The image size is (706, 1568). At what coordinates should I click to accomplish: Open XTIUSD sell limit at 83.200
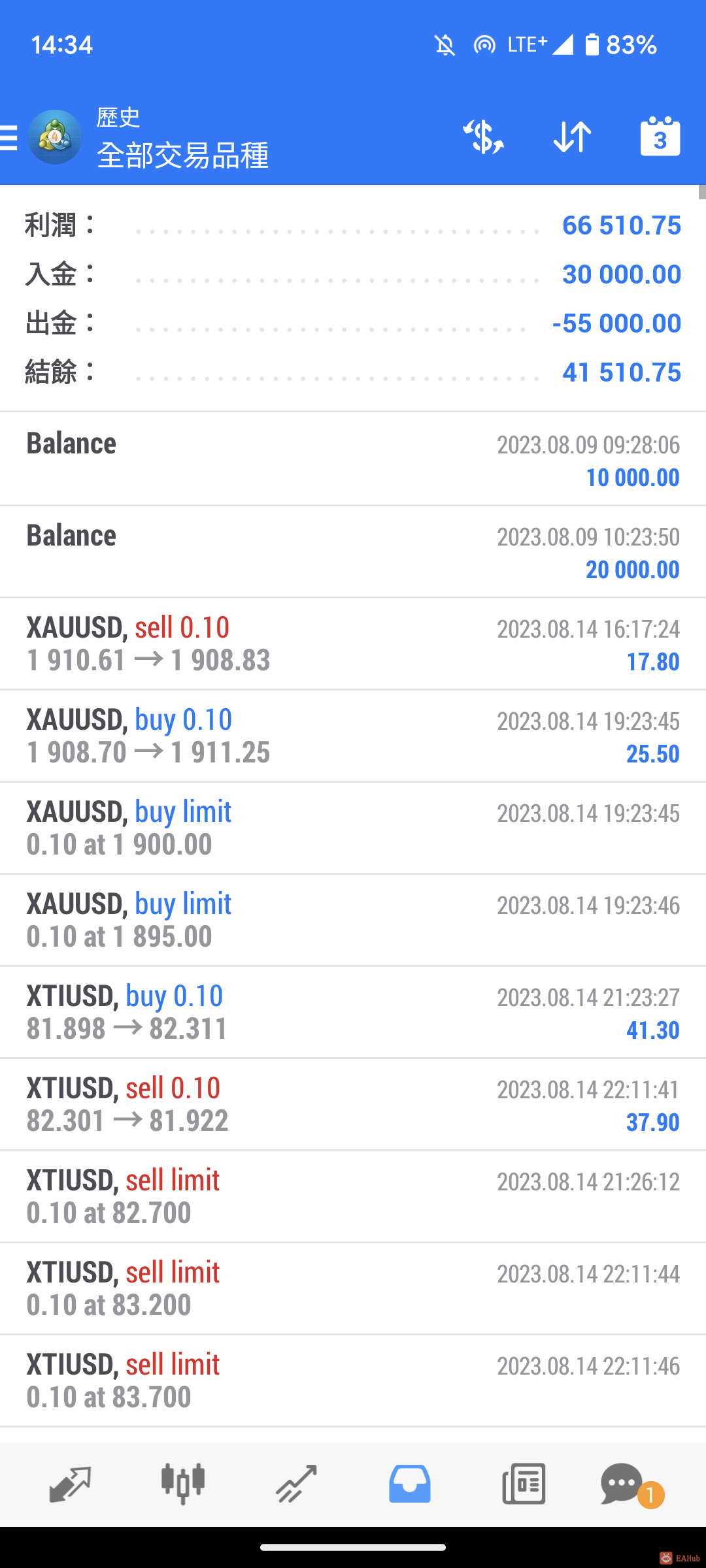353,1289
